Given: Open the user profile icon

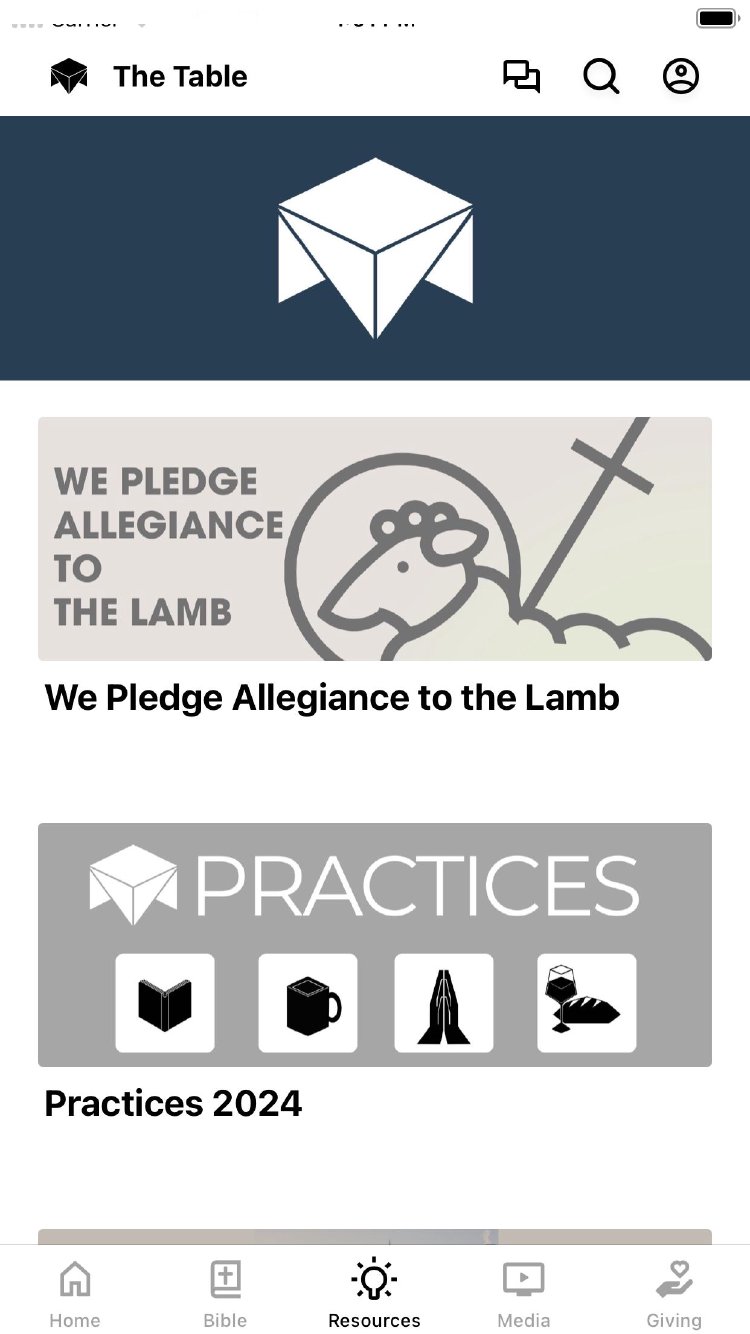Looking at the screenshot, I should (x=681, y=77).
